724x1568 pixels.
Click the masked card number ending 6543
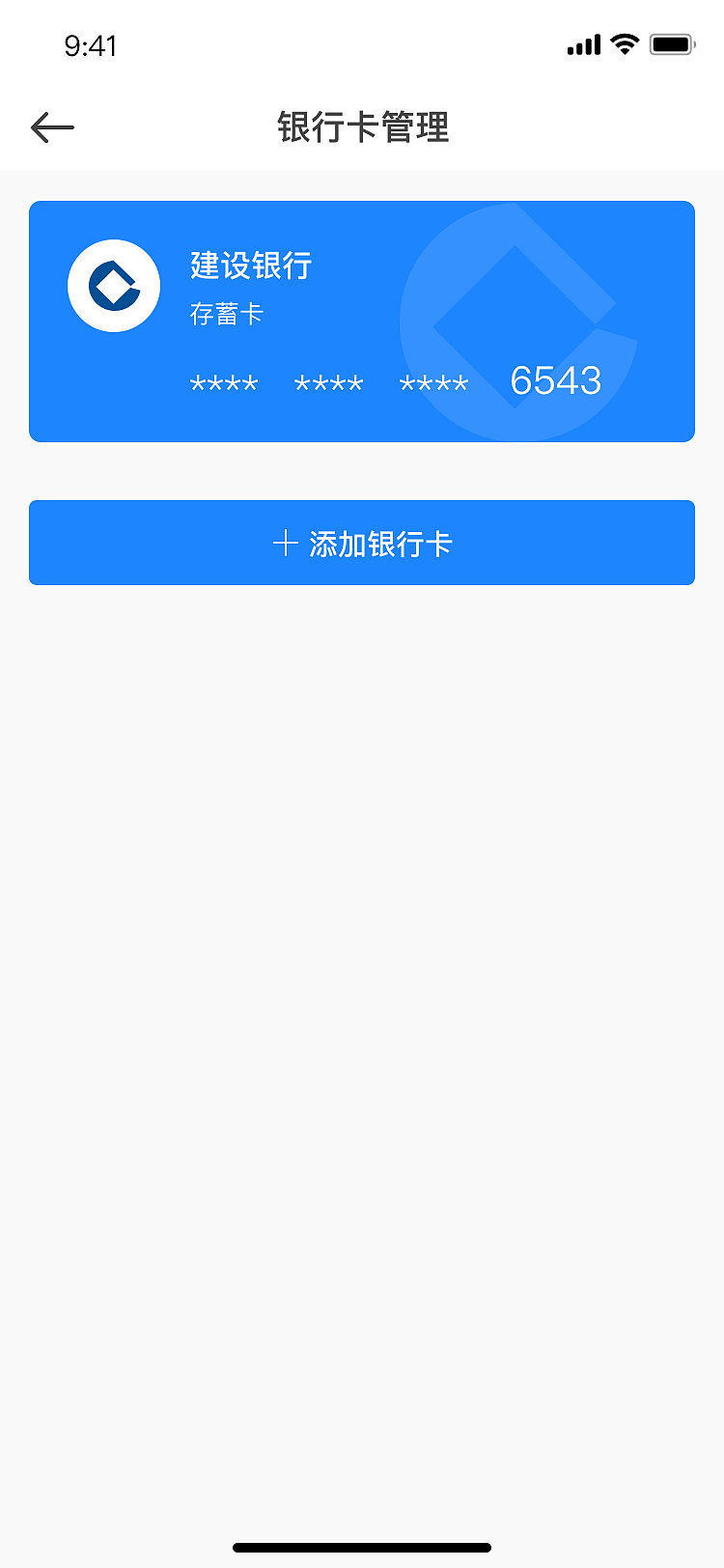pos(391,382)
